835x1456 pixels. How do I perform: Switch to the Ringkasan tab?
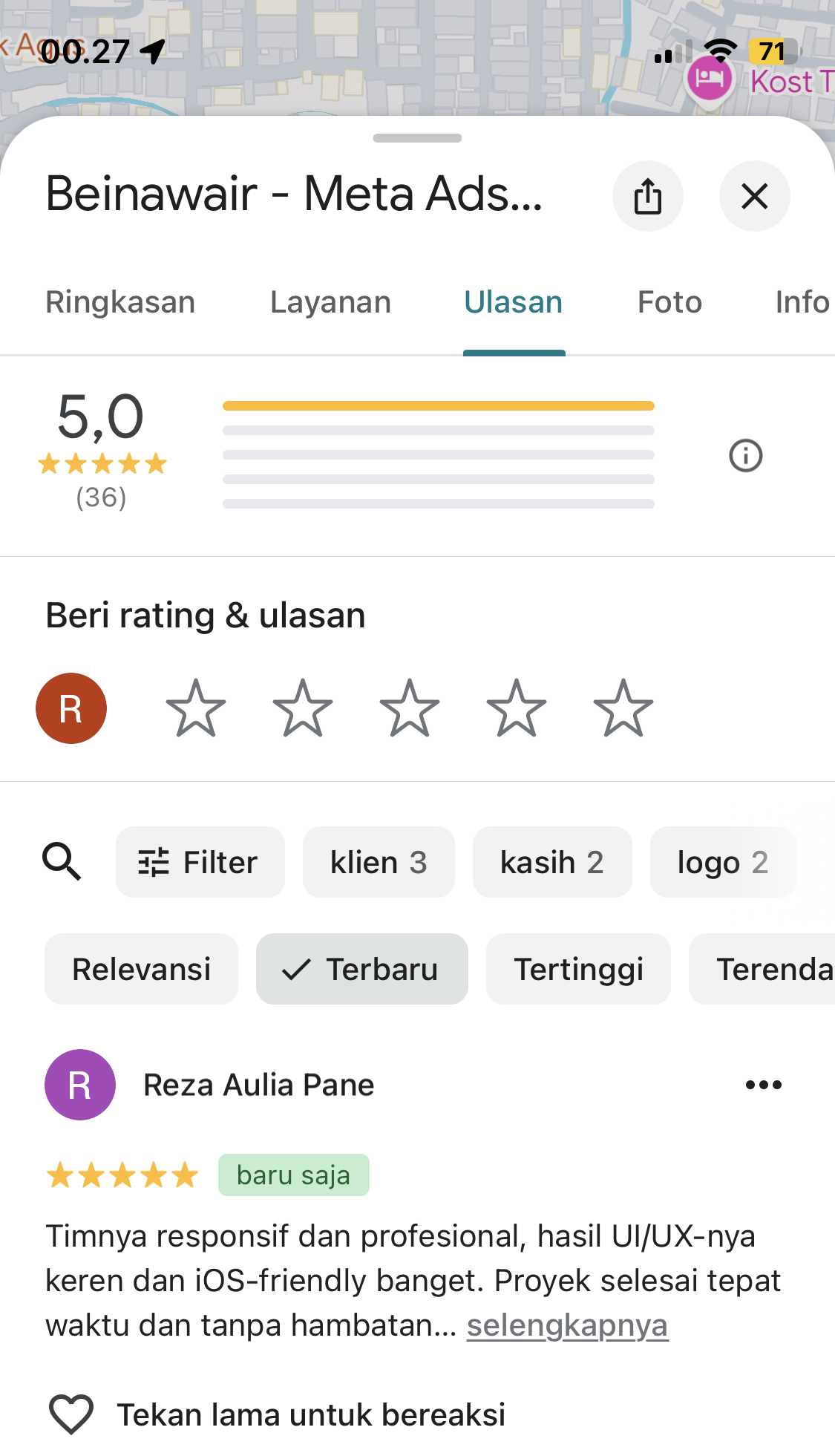pyautogui.click(x=120, y=302)
